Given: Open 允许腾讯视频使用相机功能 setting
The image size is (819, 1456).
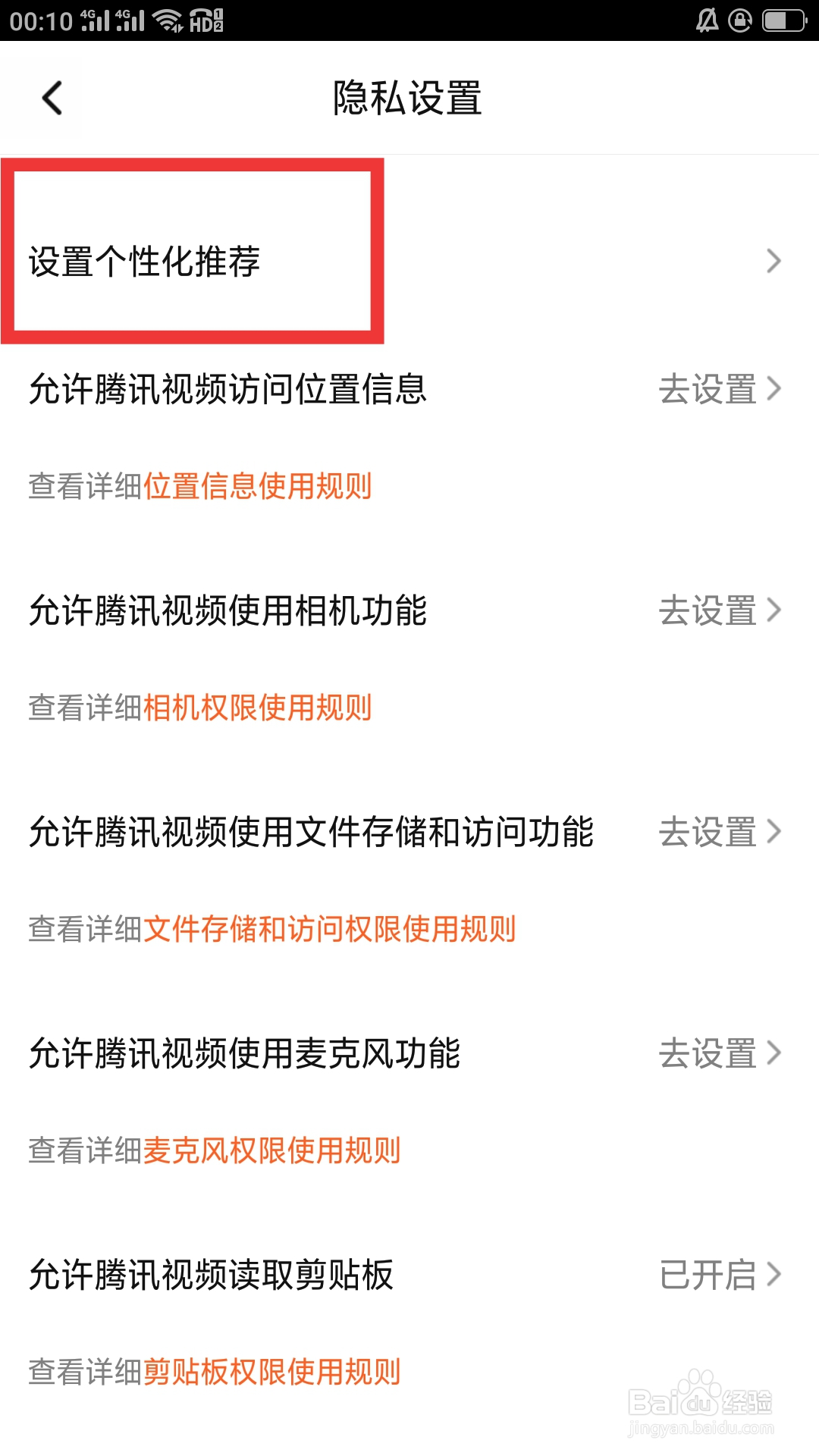Looking at the screenshot, I should 718,610.
